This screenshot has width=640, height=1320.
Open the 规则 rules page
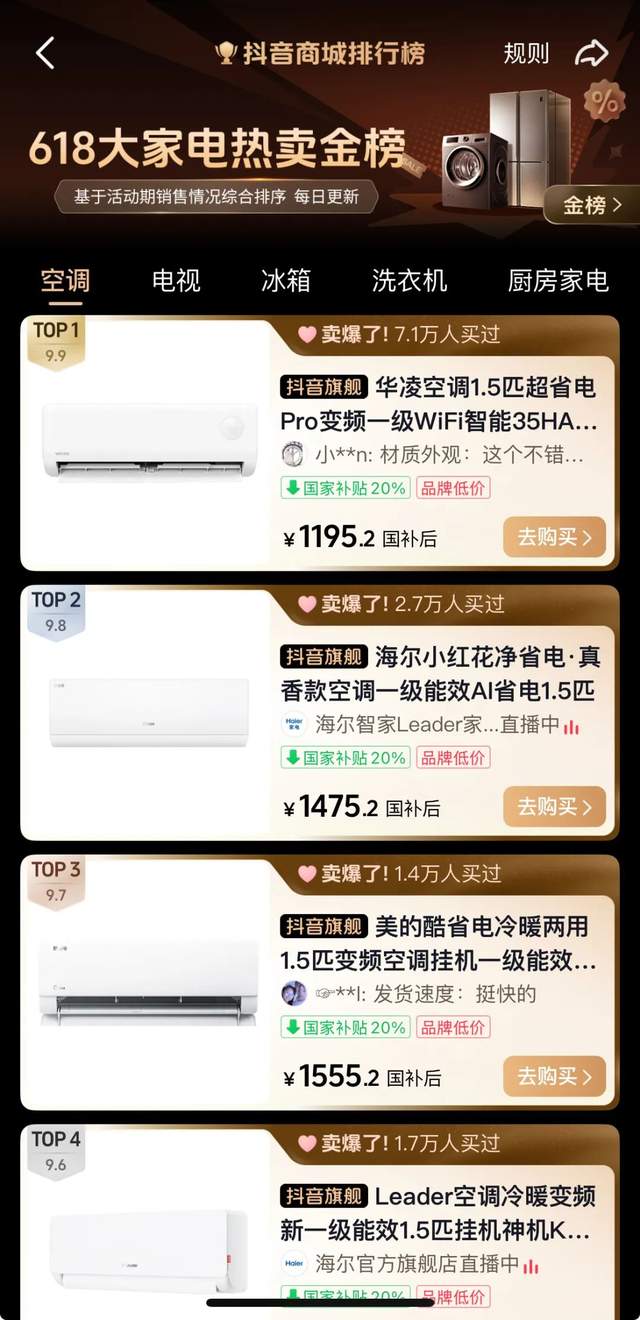pos(526,54)
